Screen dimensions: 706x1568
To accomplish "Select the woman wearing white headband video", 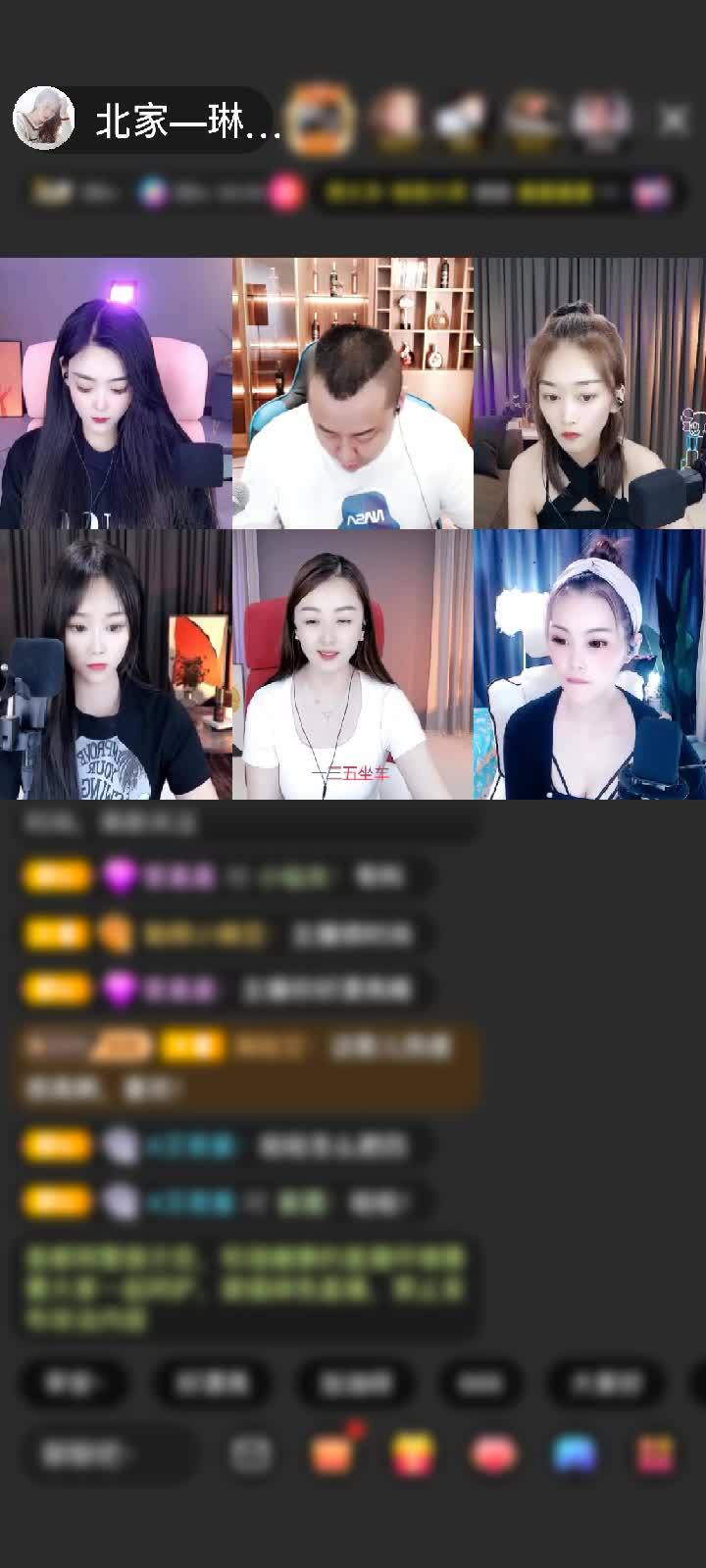I will click(588, 664).
